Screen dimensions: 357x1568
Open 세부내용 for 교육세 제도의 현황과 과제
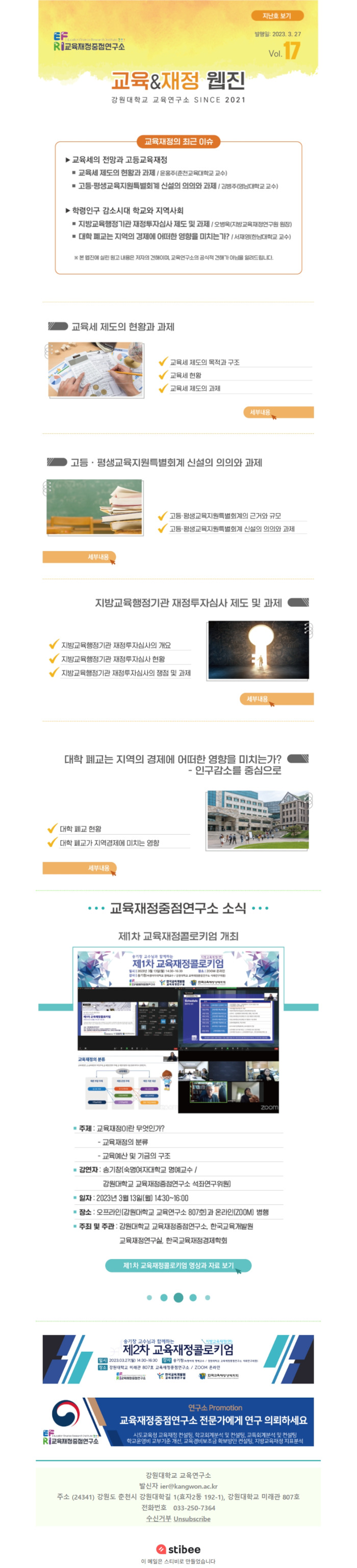tap(278, 412)
